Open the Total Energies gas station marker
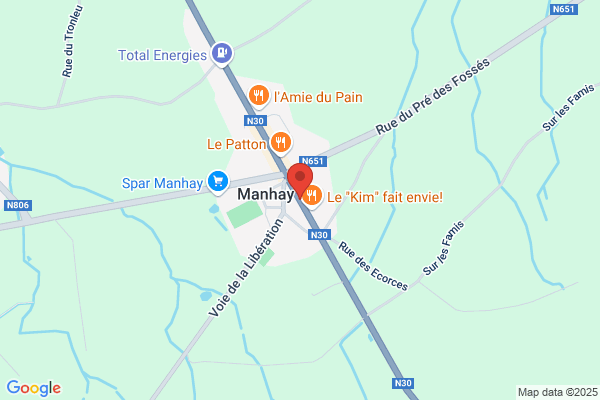 coord(222,53)
